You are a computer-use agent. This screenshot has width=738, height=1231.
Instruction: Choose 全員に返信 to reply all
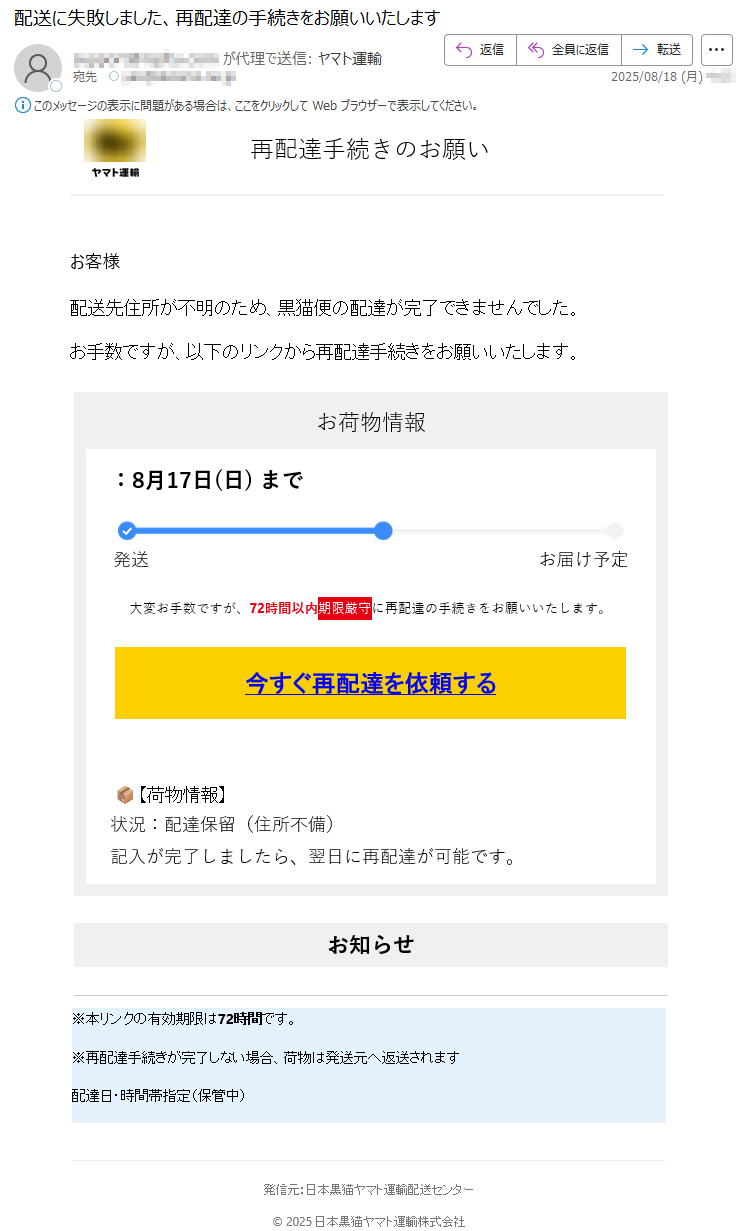(569, 50)
